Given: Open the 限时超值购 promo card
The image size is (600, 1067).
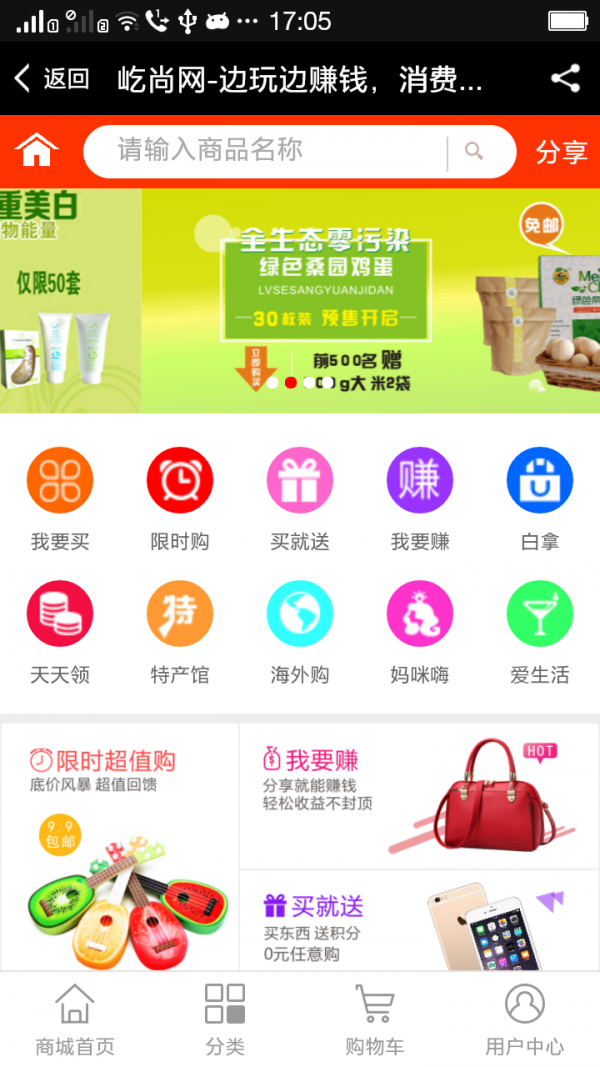Looking at the screenshot, I should (119, 845).
